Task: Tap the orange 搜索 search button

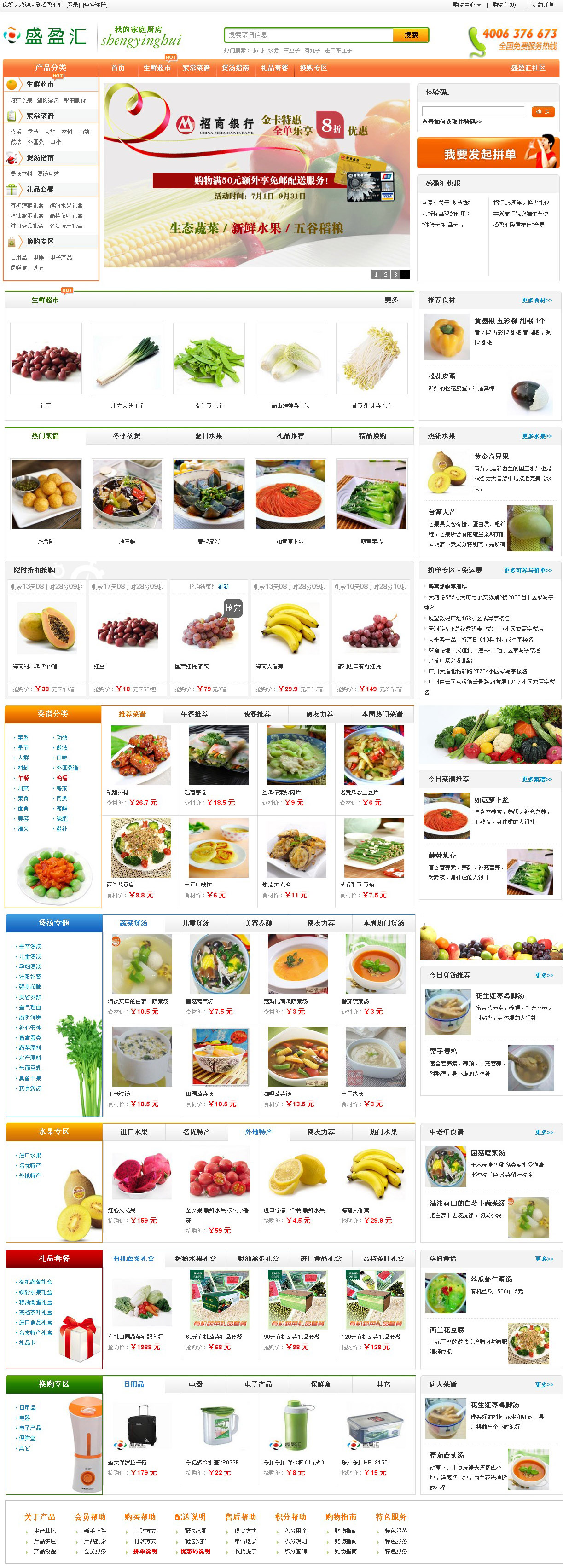Action: (x=411, y=35)
